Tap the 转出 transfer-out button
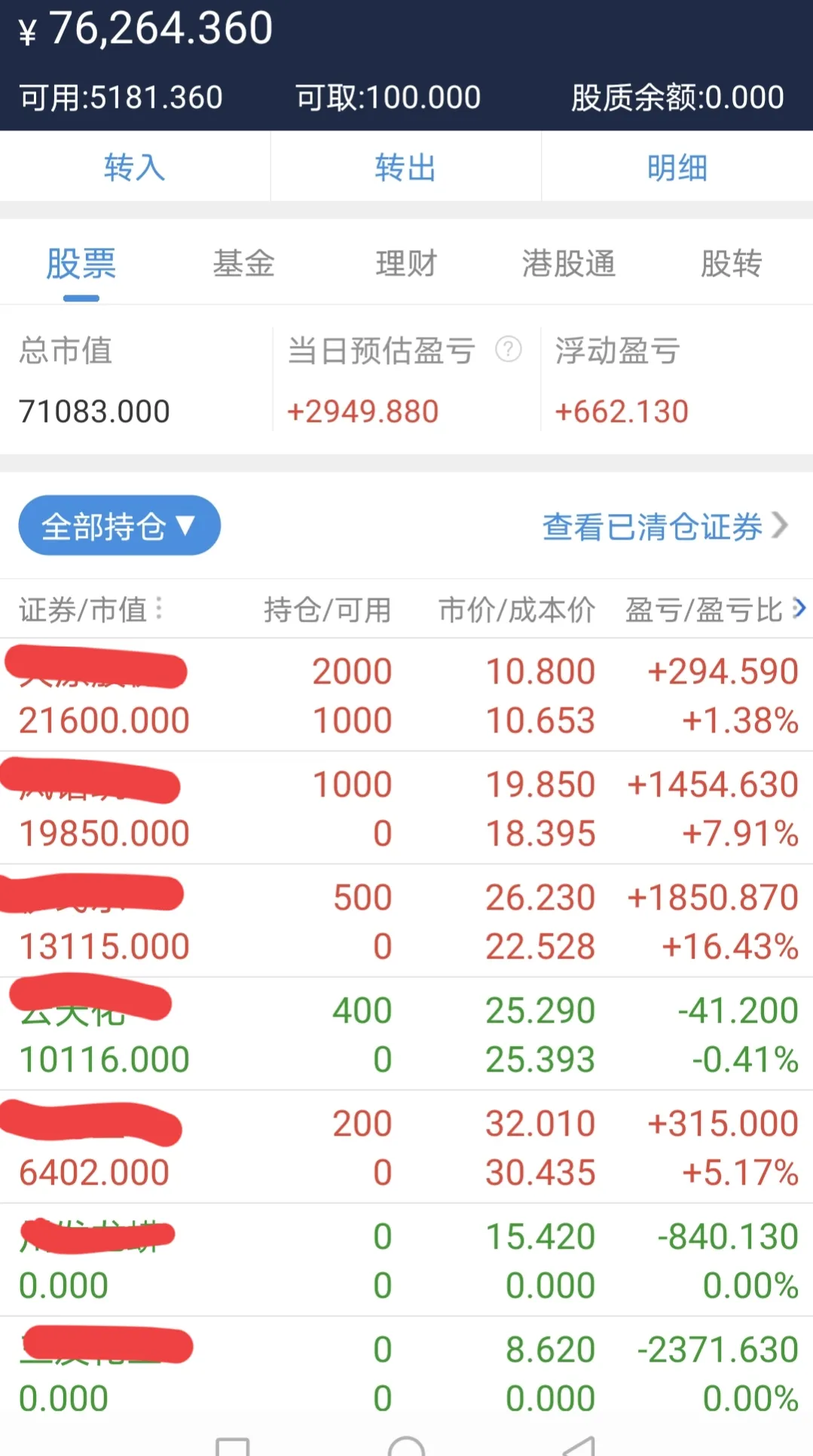Viewport: 813px width, 1456px height. 405,167
